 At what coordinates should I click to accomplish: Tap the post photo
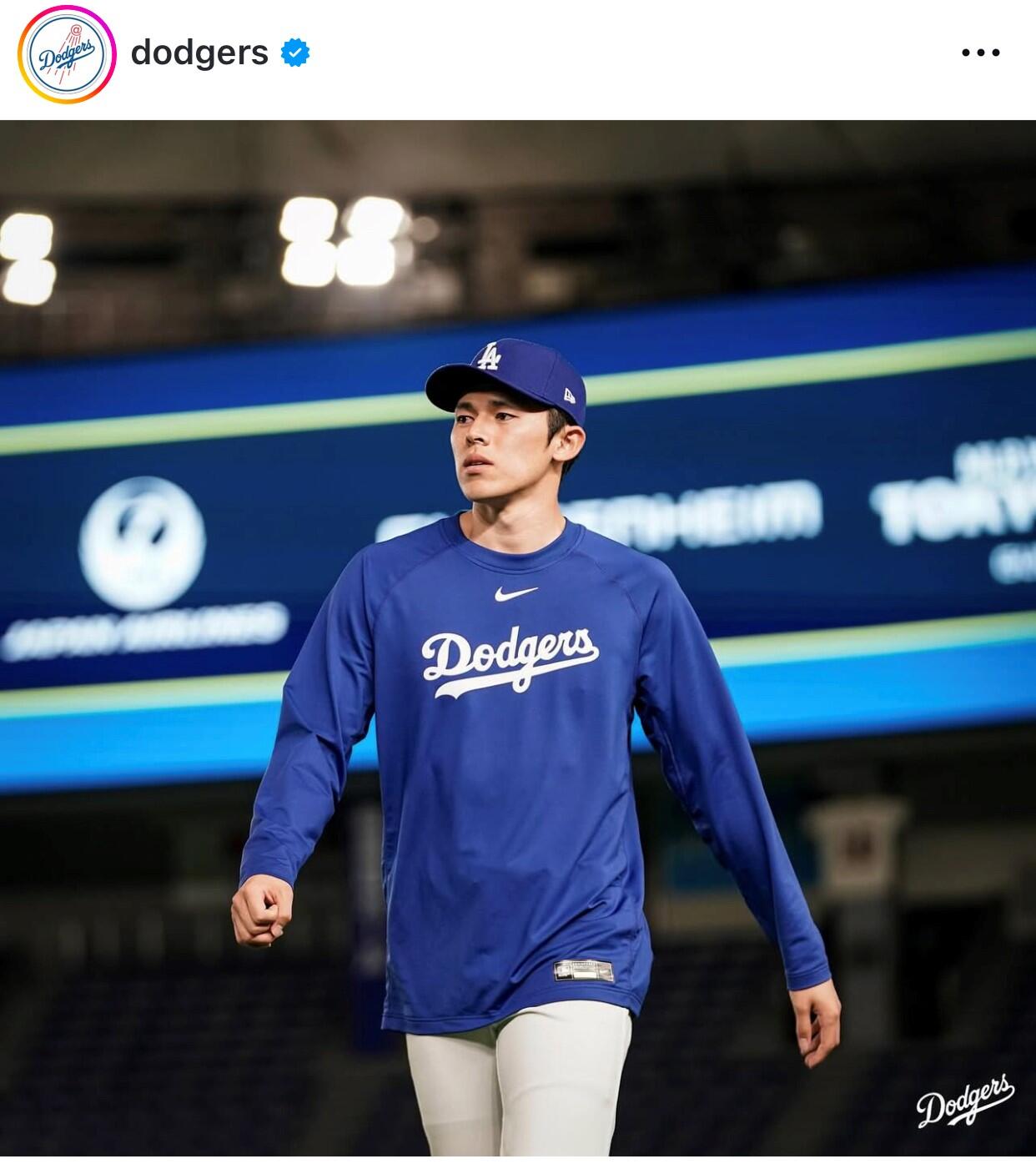tap(518, 638)
